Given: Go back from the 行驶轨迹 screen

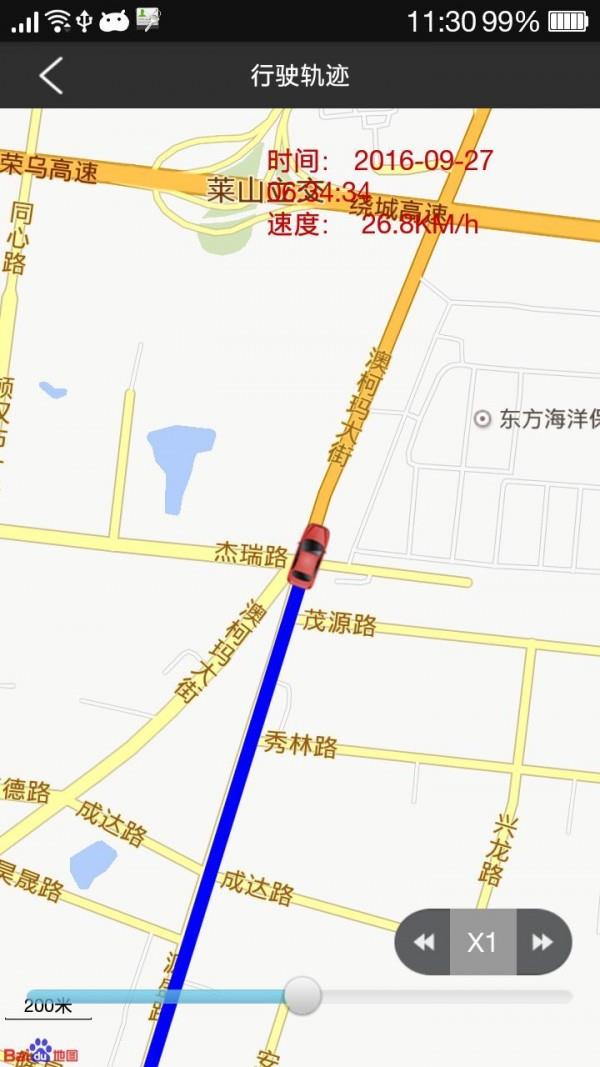Looking at the screenshot, I should (x=51, y=76).
